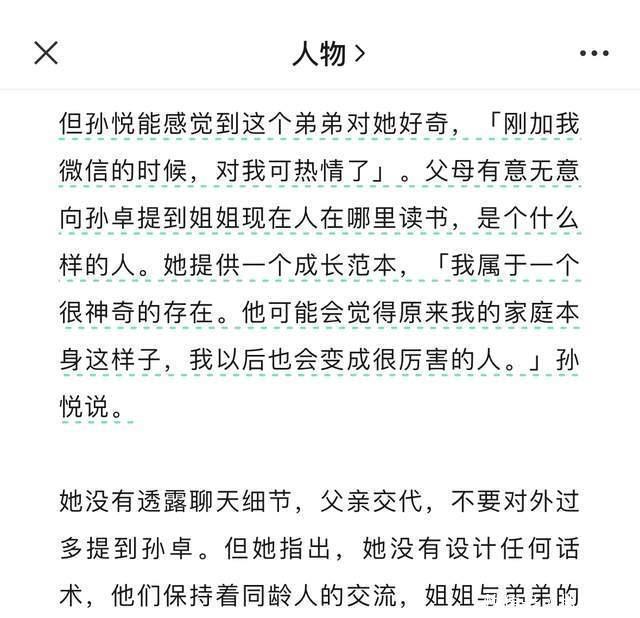Open the more options menu

click(594, 53)
